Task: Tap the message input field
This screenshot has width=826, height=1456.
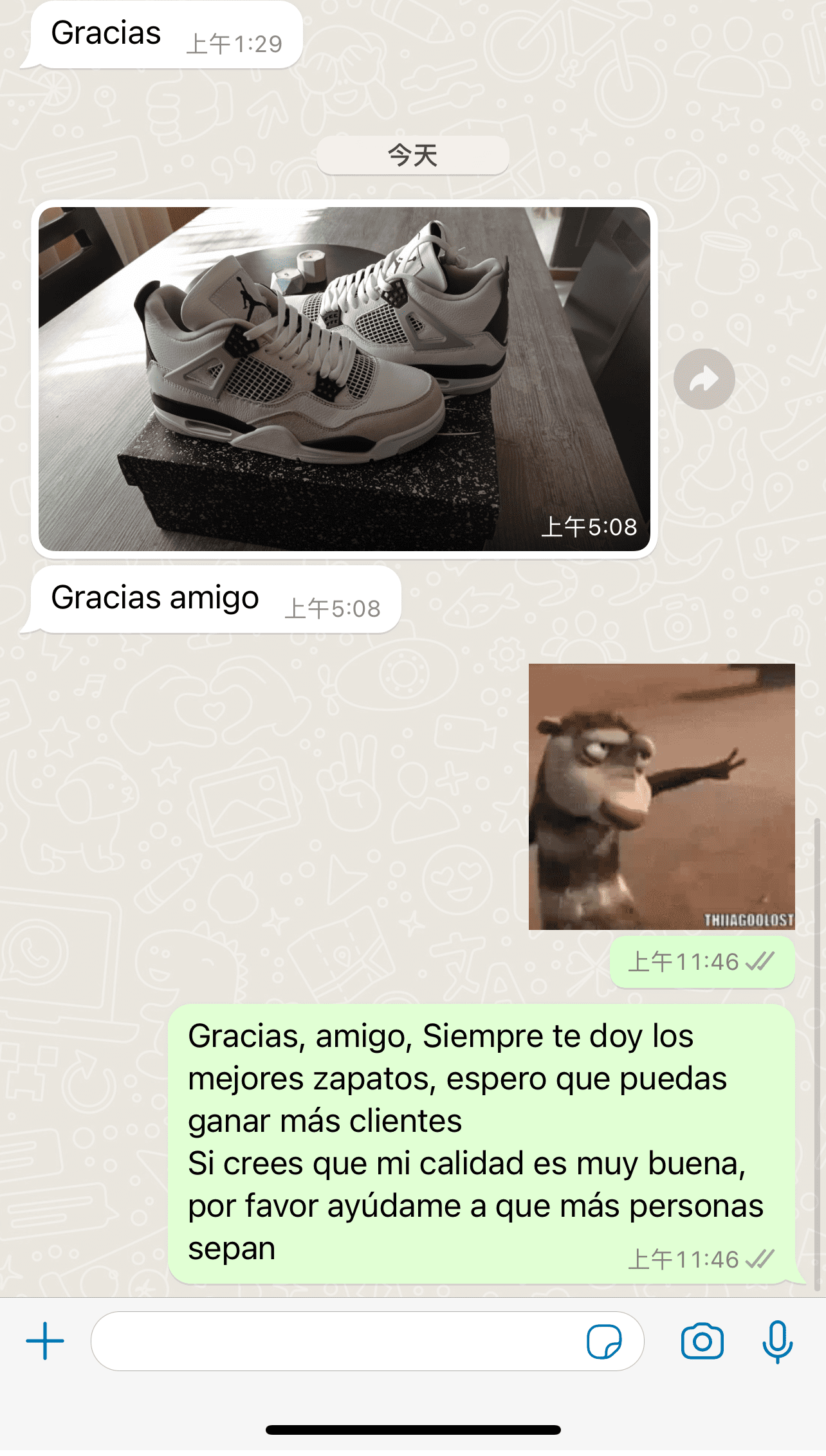Action: click(335, 1341)
